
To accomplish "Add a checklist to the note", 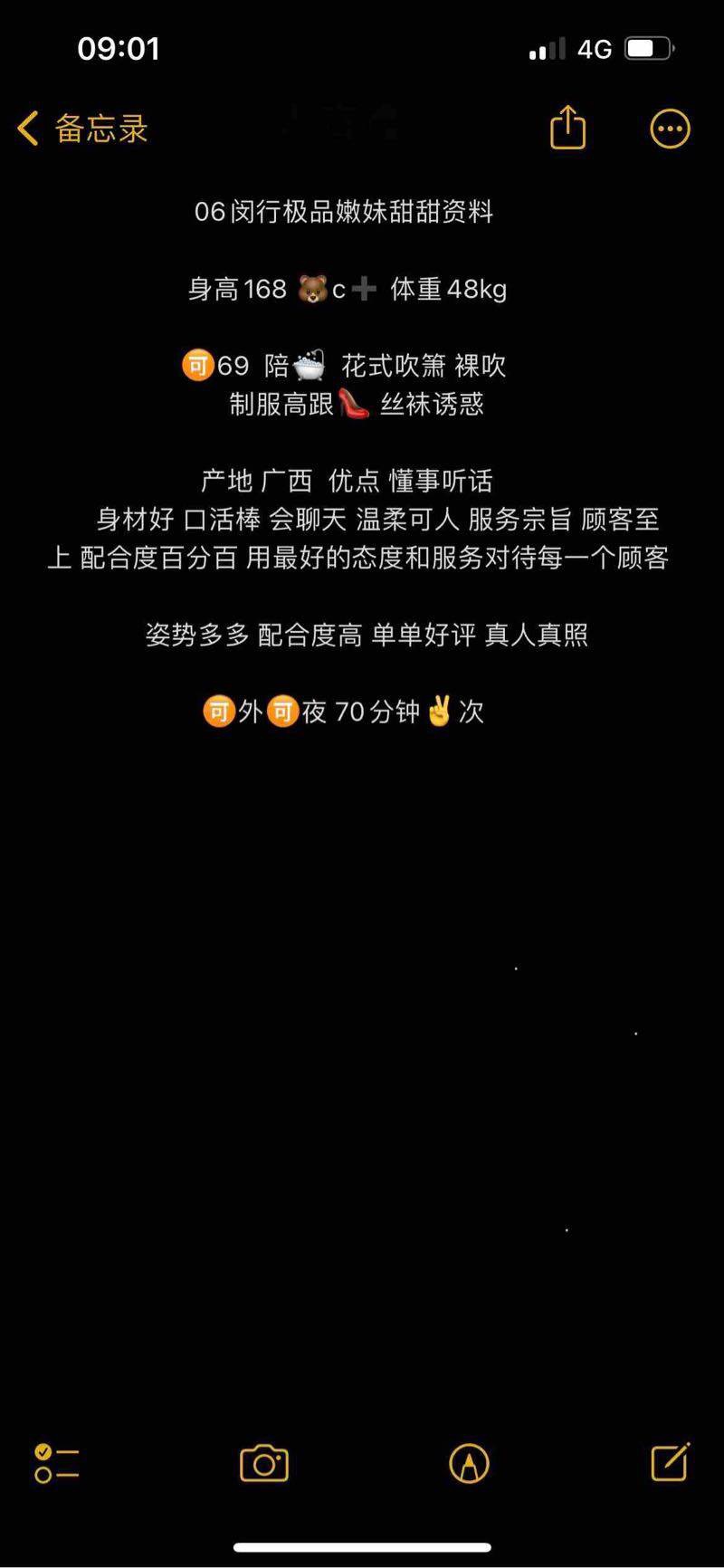I will click(x=56, y=1463).
